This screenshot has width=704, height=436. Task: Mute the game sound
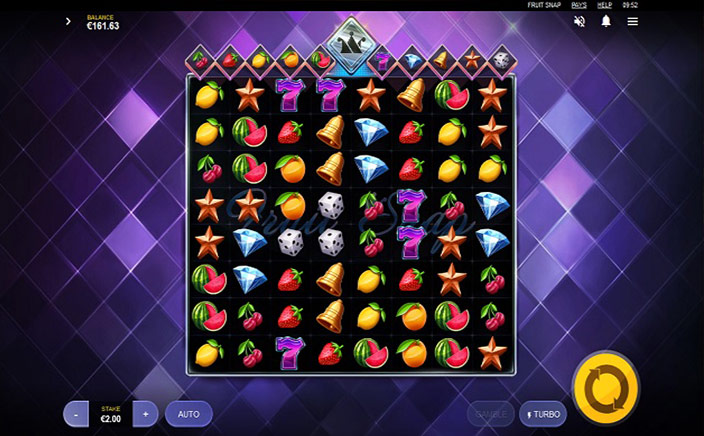tap(580, 21)
